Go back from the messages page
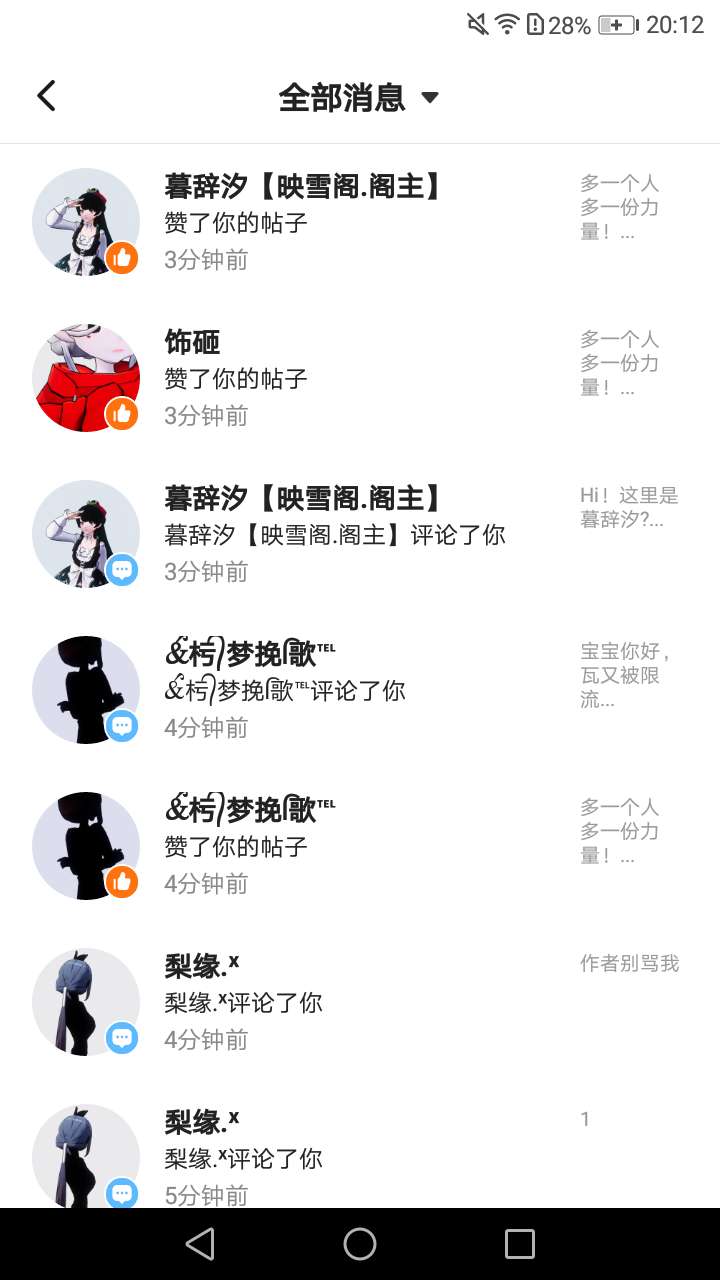Screen dimensions: 720x1280 46,96
